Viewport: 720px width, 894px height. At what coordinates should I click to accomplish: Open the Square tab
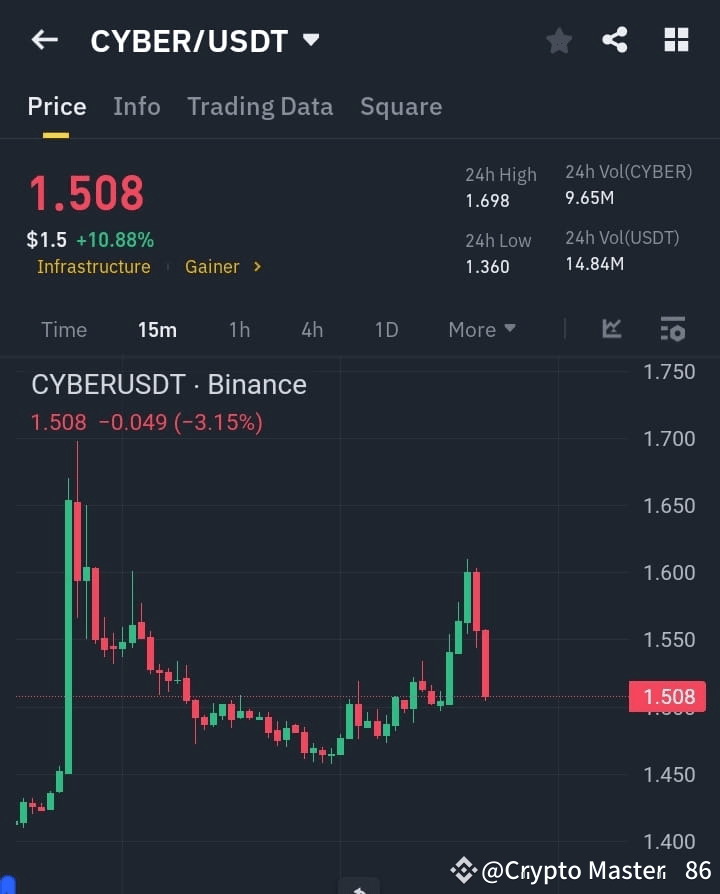[x=401, y=106]
